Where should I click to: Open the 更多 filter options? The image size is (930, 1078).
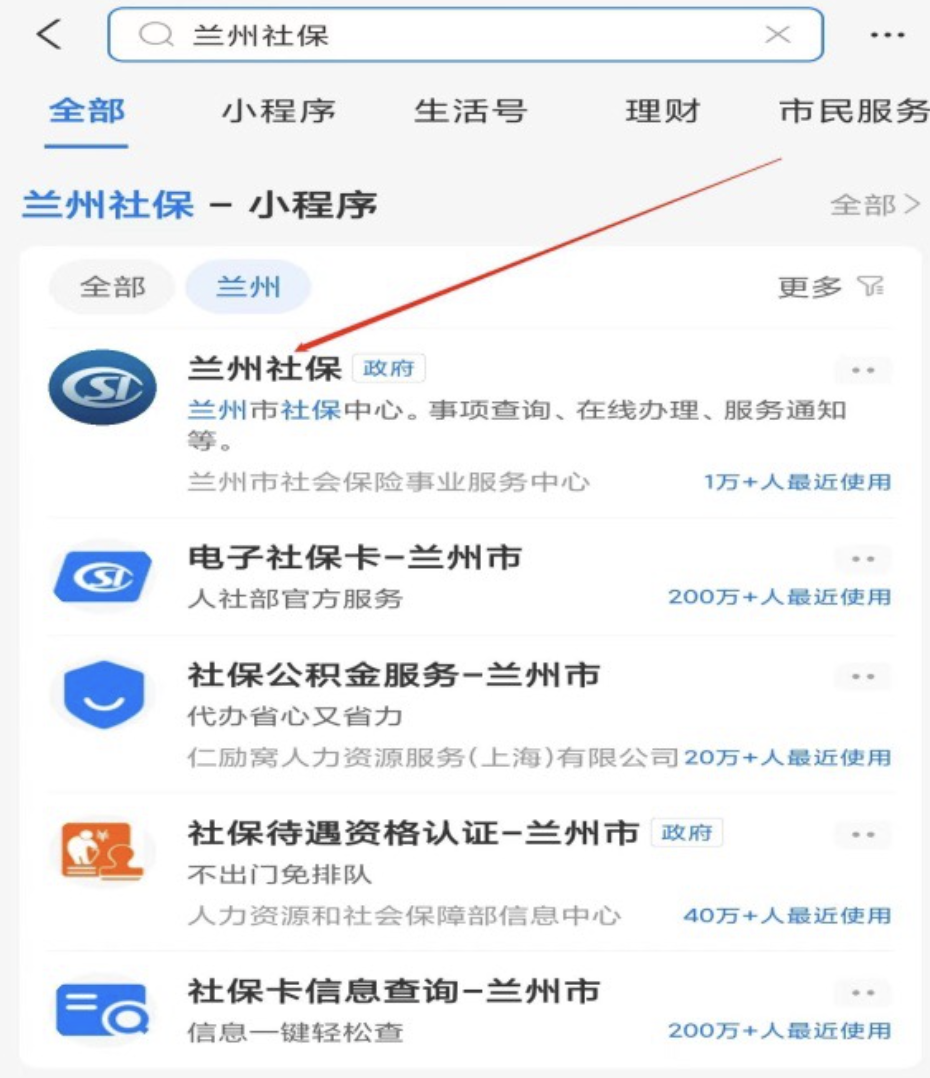[x=831, y=288]
